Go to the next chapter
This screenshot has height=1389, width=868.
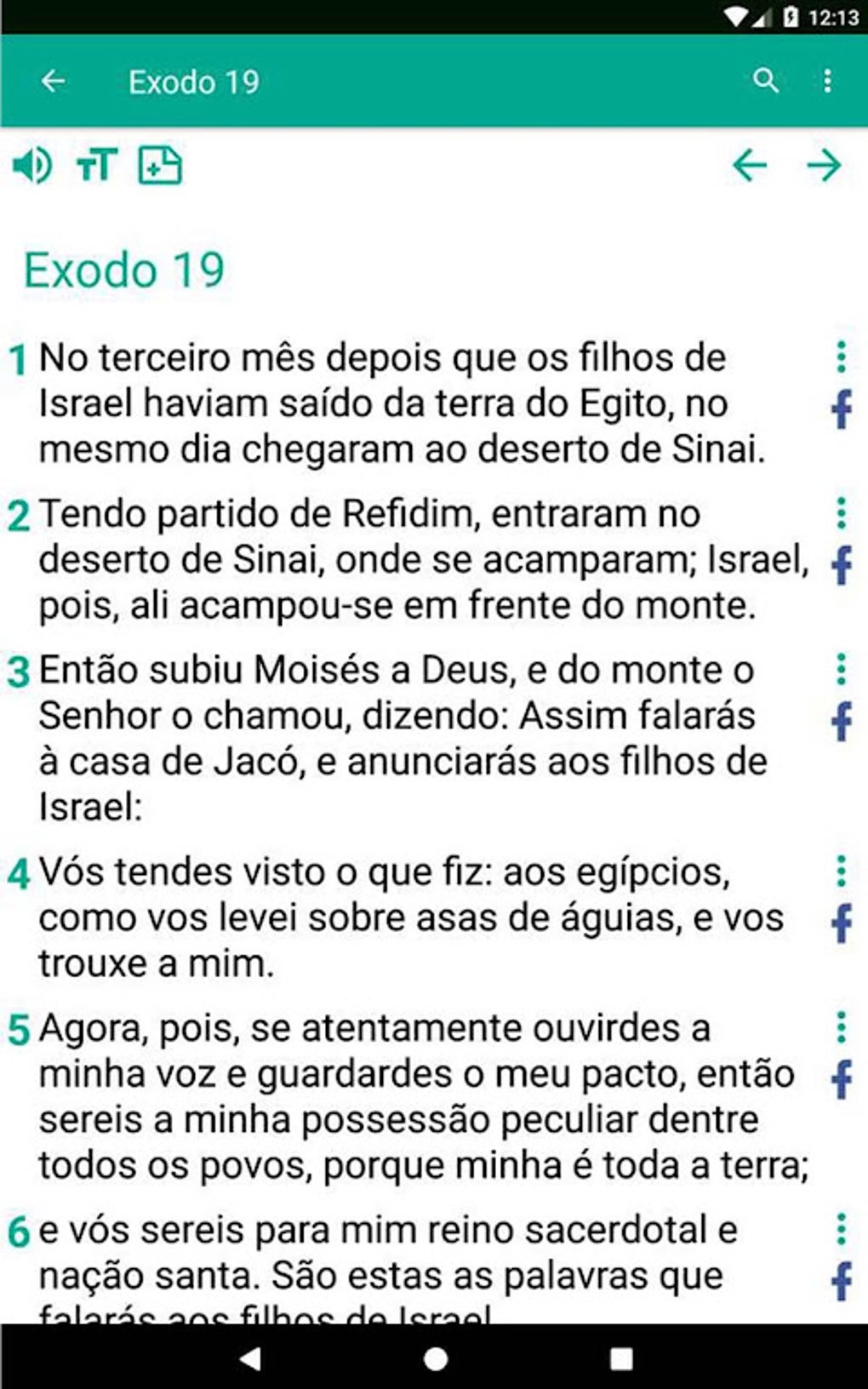click(x=823, y=165)
